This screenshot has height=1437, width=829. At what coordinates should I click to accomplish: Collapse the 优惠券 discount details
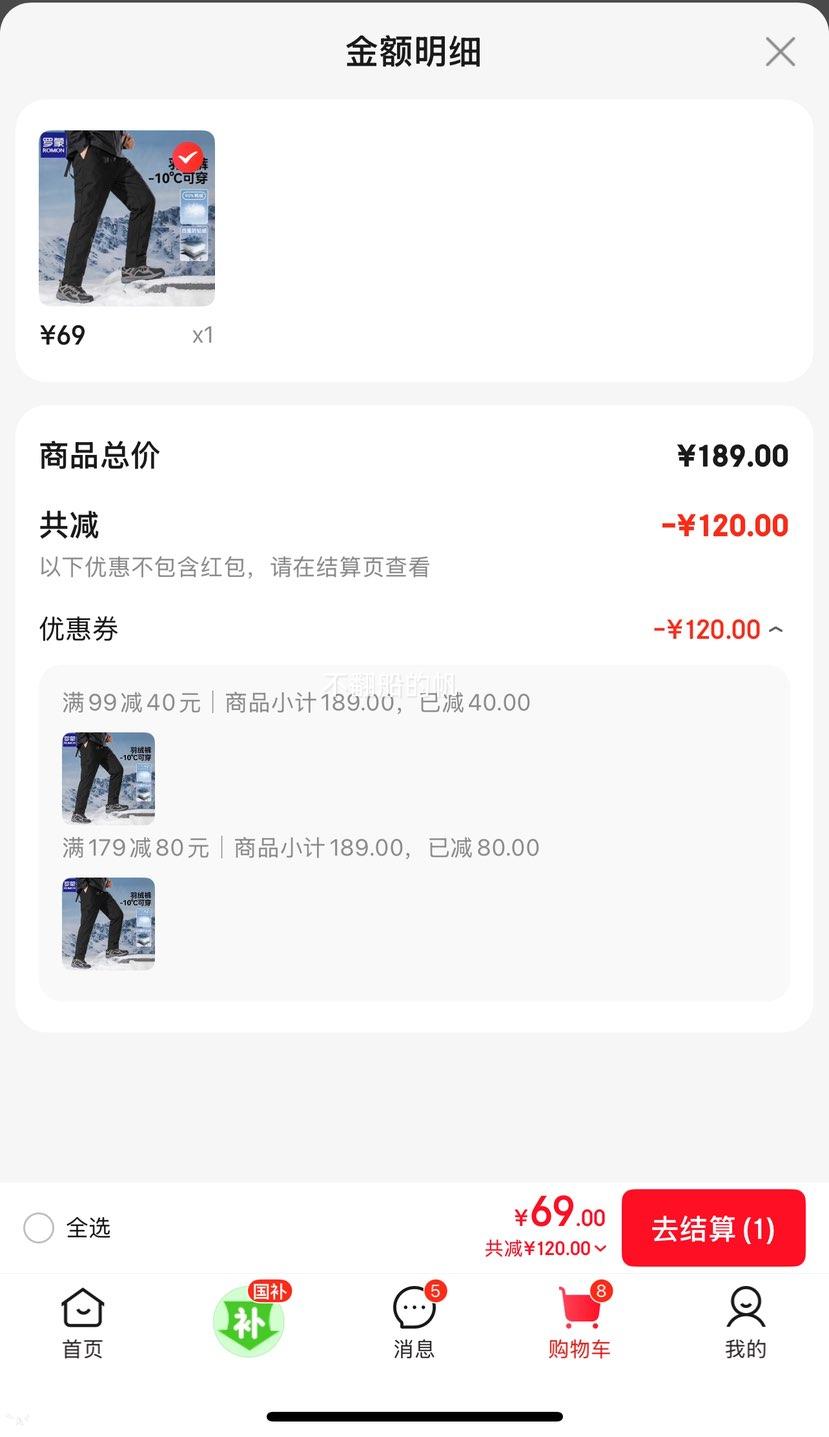point(776,630)
